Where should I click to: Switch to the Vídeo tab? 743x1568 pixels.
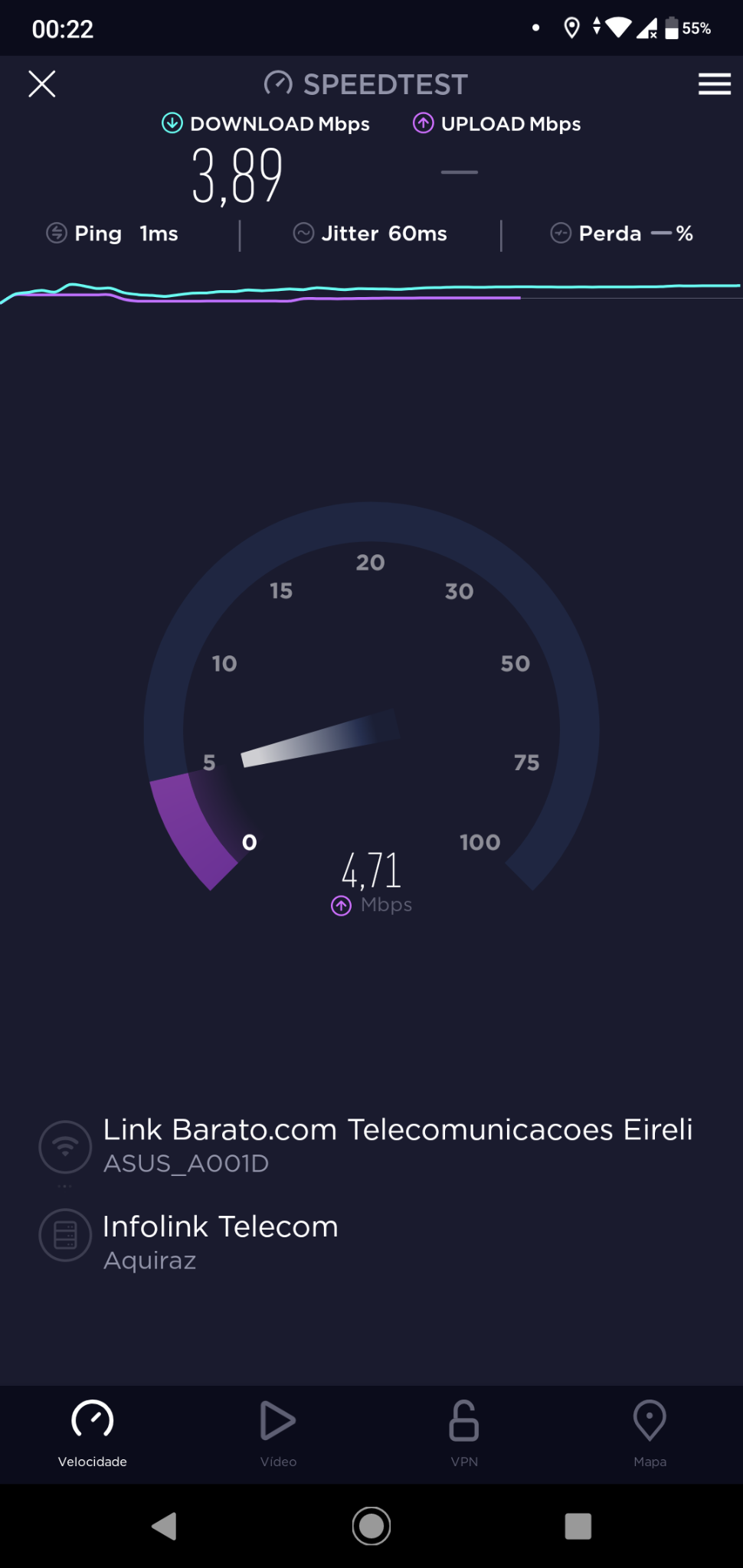[278, 1433]
